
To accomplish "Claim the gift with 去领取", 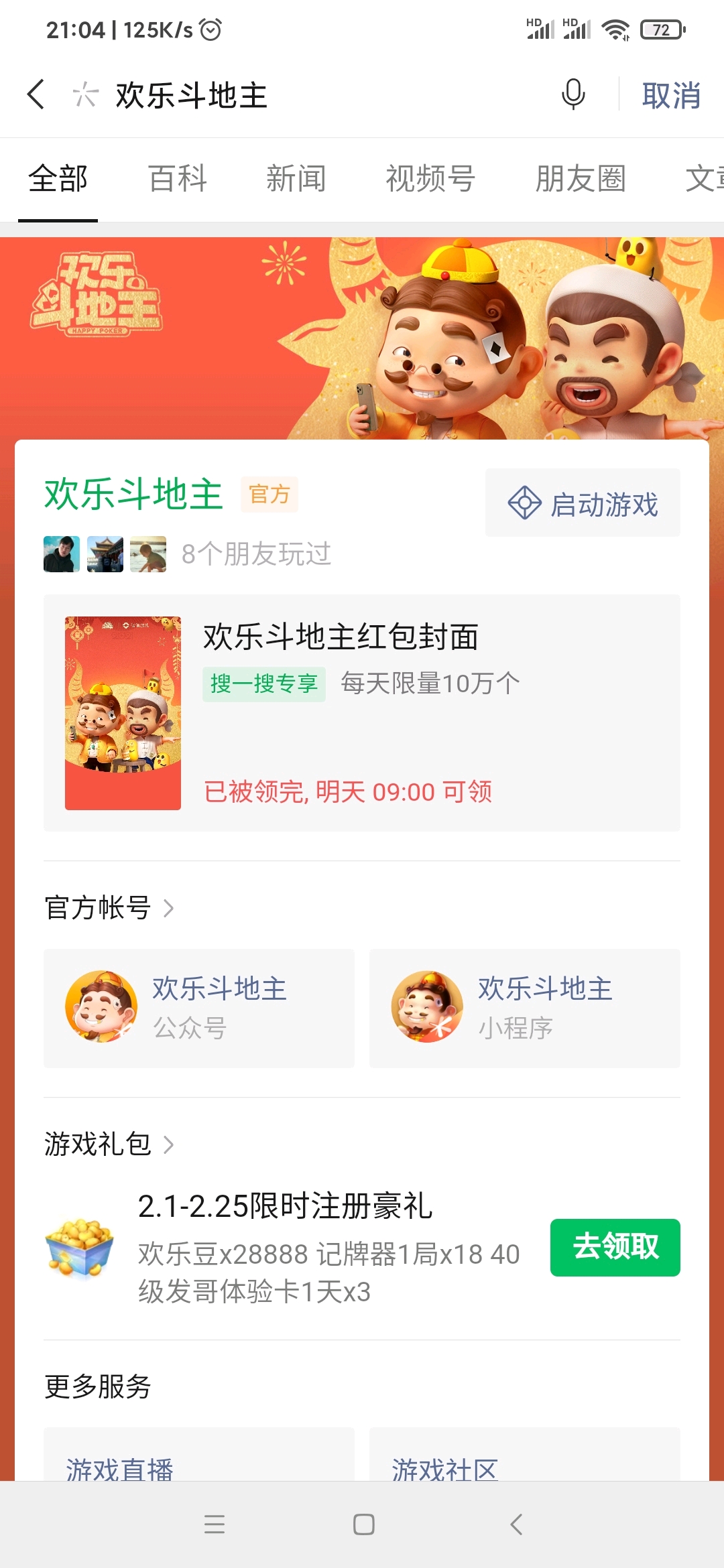I will point(615,1247).
